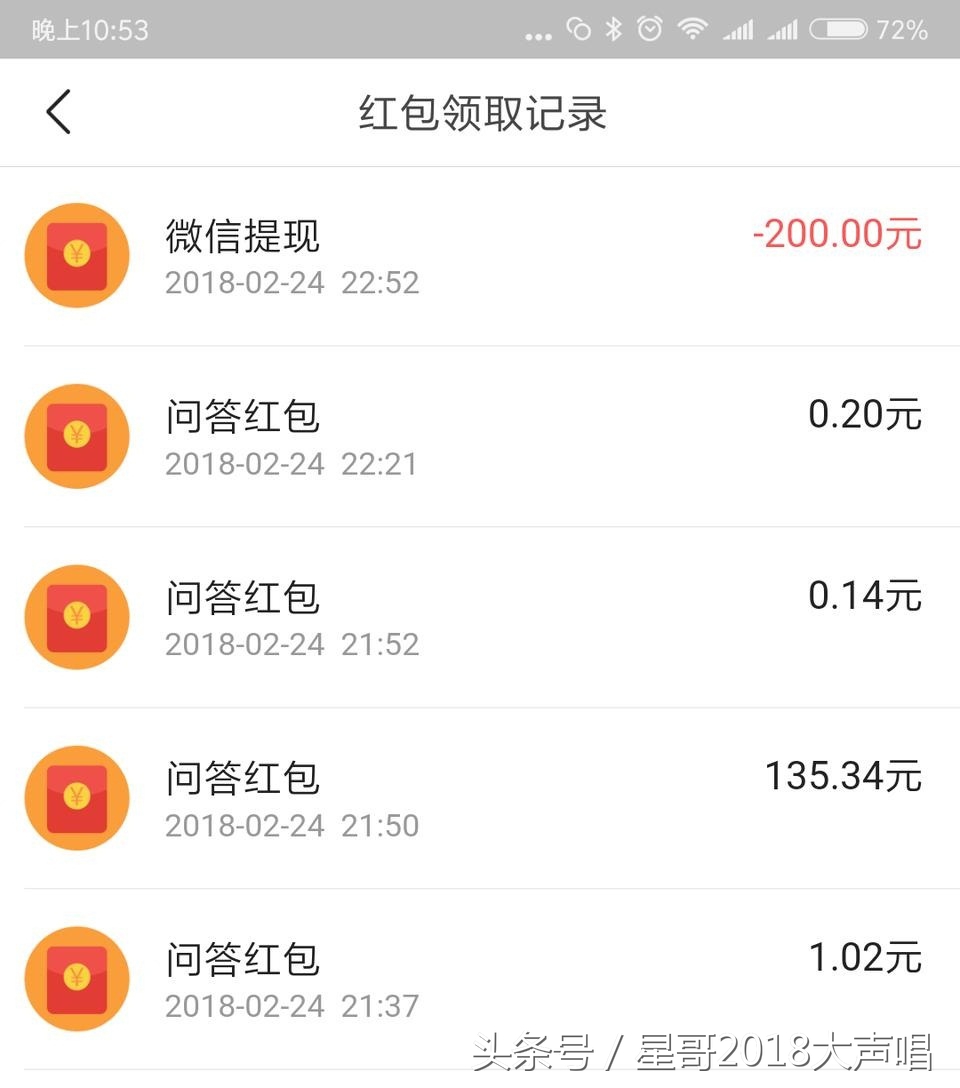Tap the notification dots icon in the status bar
This screenshot has width=960, height=1088.
pos(538,33)
